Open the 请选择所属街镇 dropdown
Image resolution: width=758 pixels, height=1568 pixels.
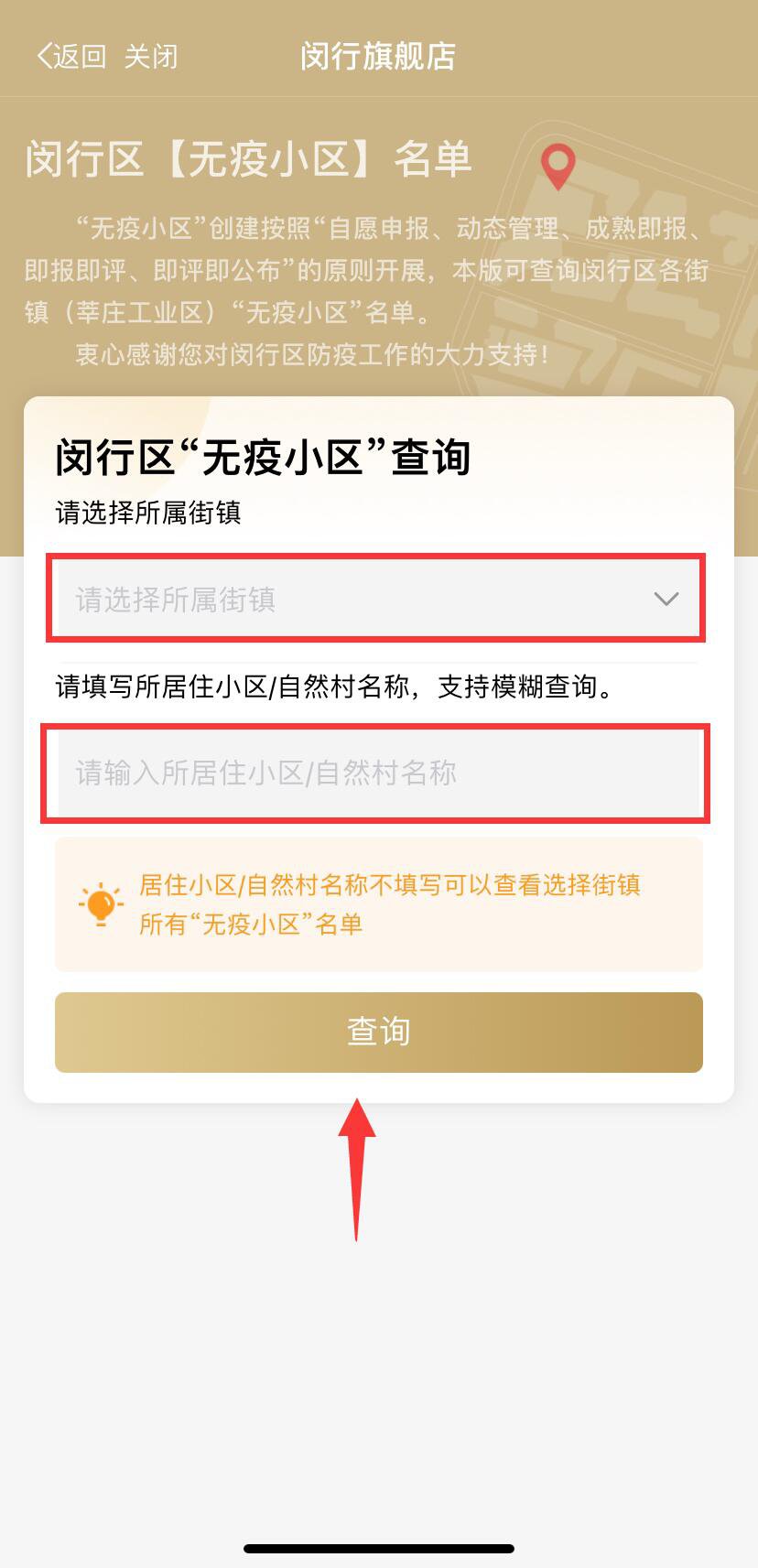[x=375, y=599]
